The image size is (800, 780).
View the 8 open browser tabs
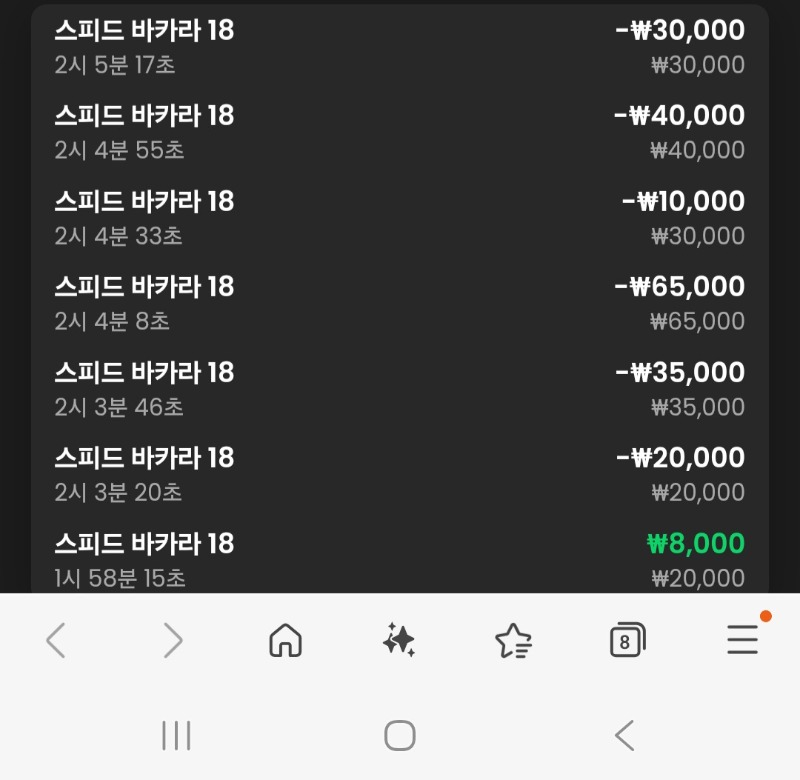click(627, 640)
